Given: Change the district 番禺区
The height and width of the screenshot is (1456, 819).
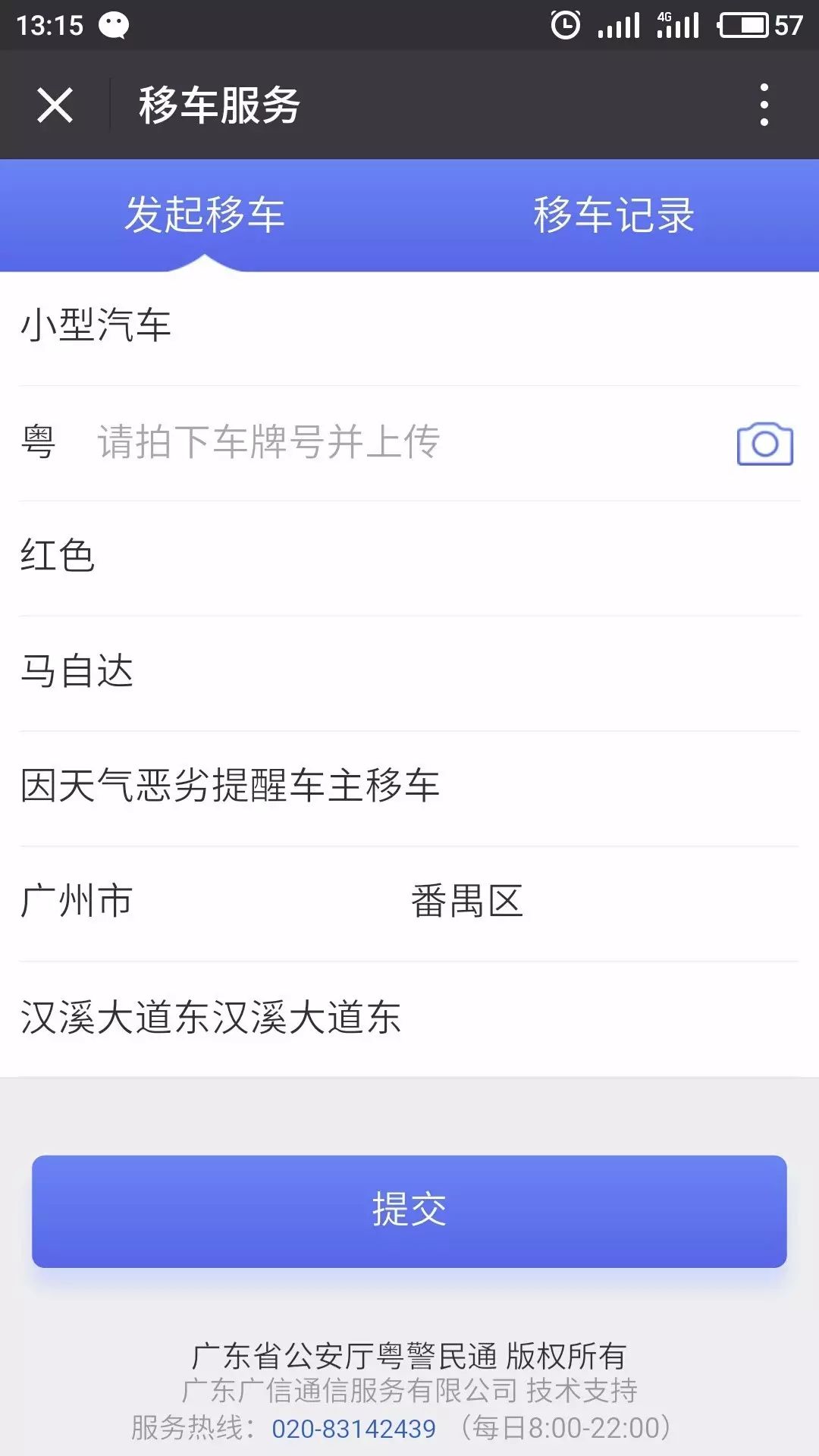Looking at the screenshot, I should click(467, 901).
